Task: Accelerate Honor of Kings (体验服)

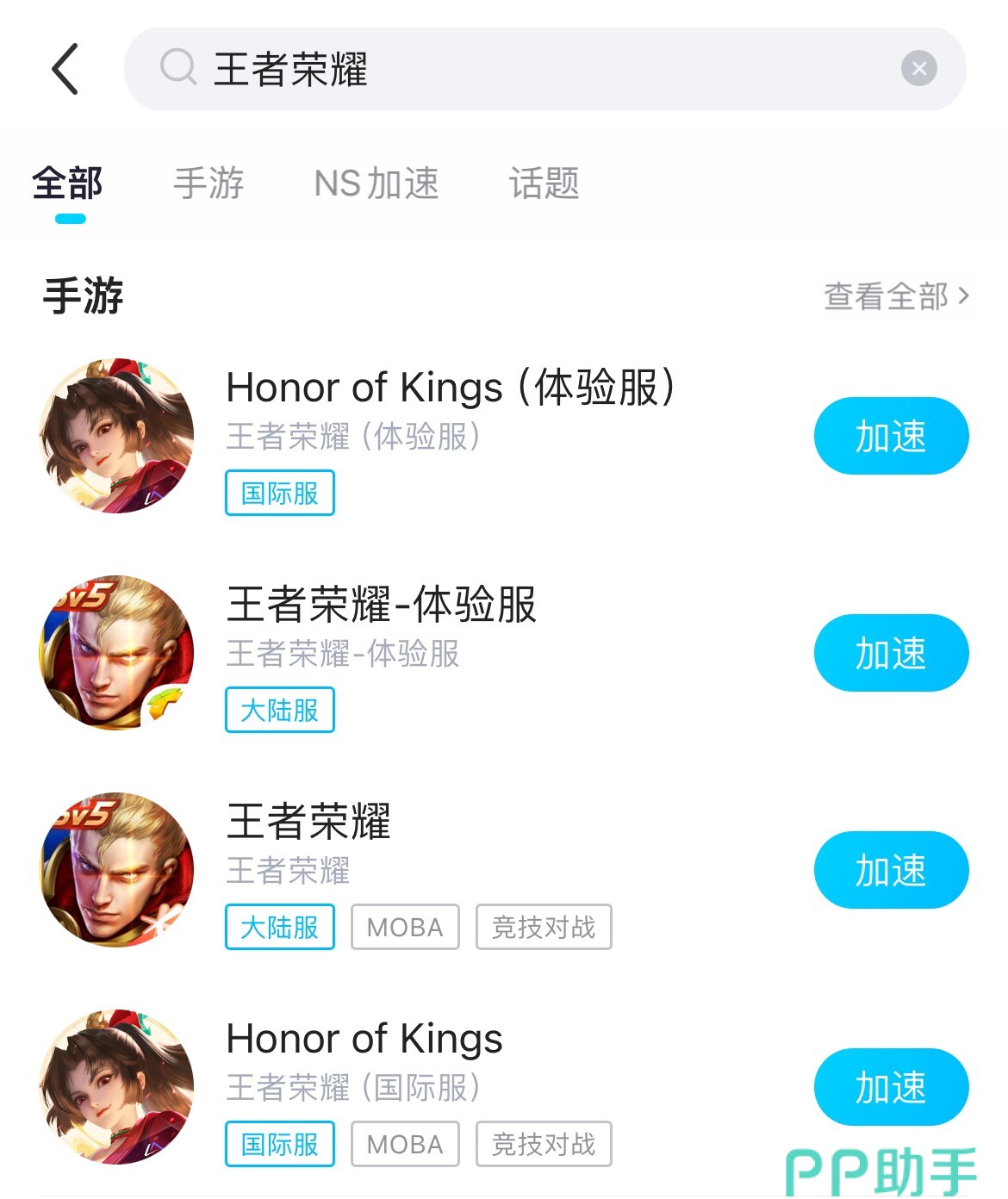Action: click(x=891, y=436)
